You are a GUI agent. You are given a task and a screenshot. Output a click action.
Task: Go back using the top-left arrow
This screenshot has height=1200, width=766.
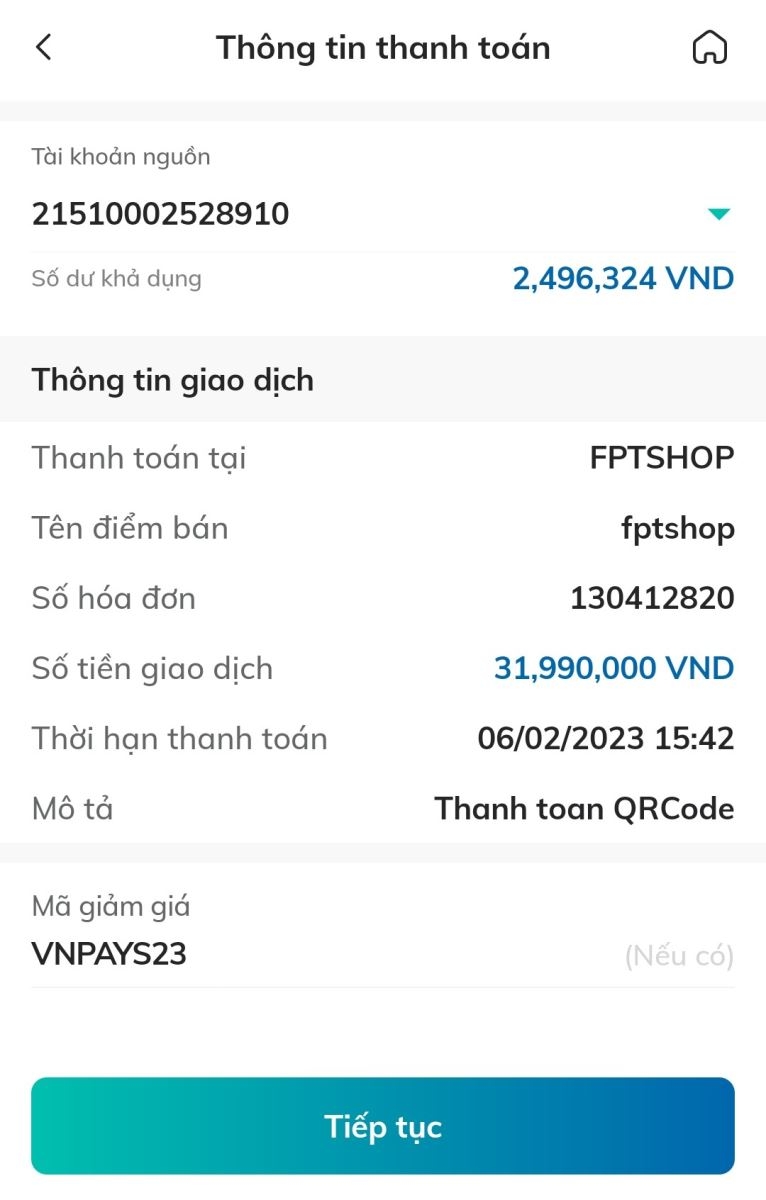(x=43, y=47)
